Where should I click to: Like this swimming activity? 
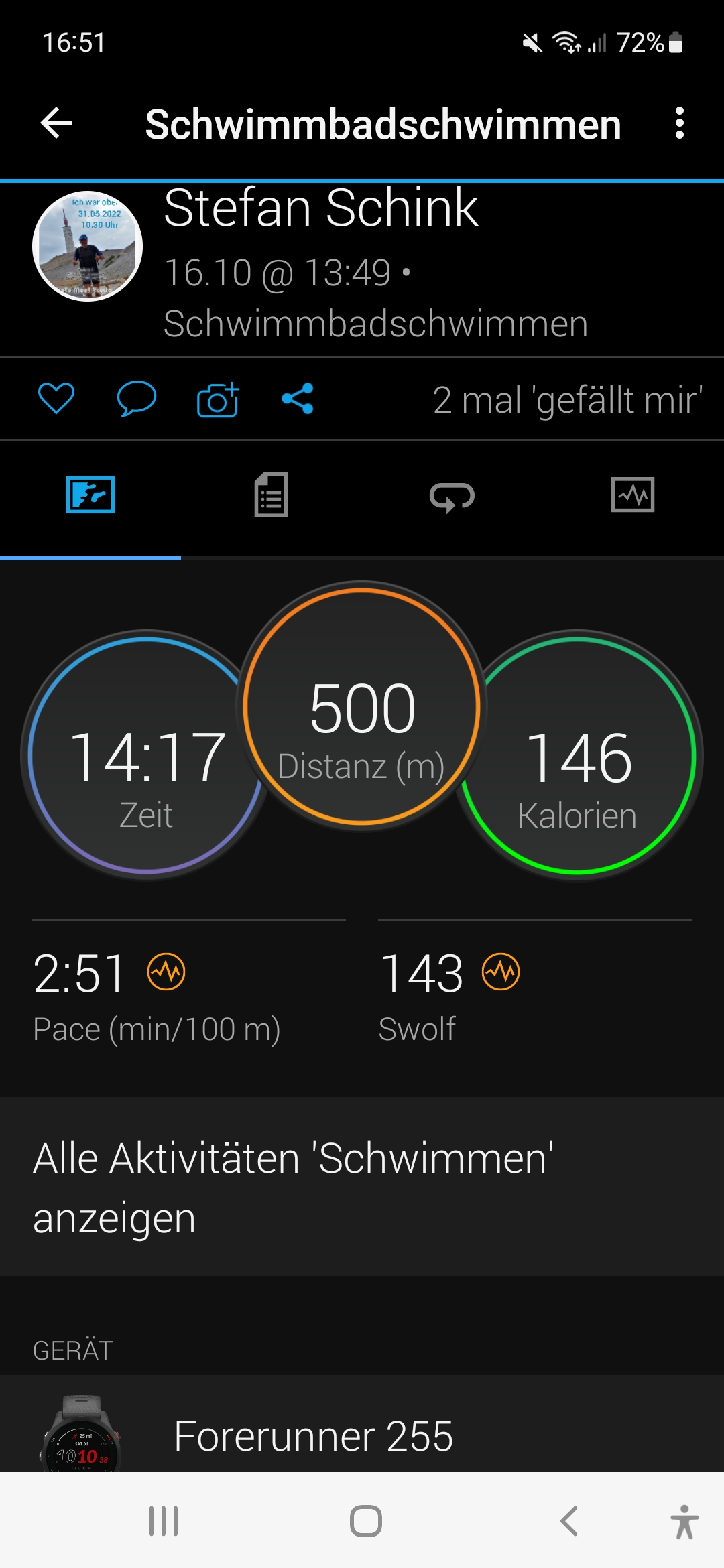point(56,399)
